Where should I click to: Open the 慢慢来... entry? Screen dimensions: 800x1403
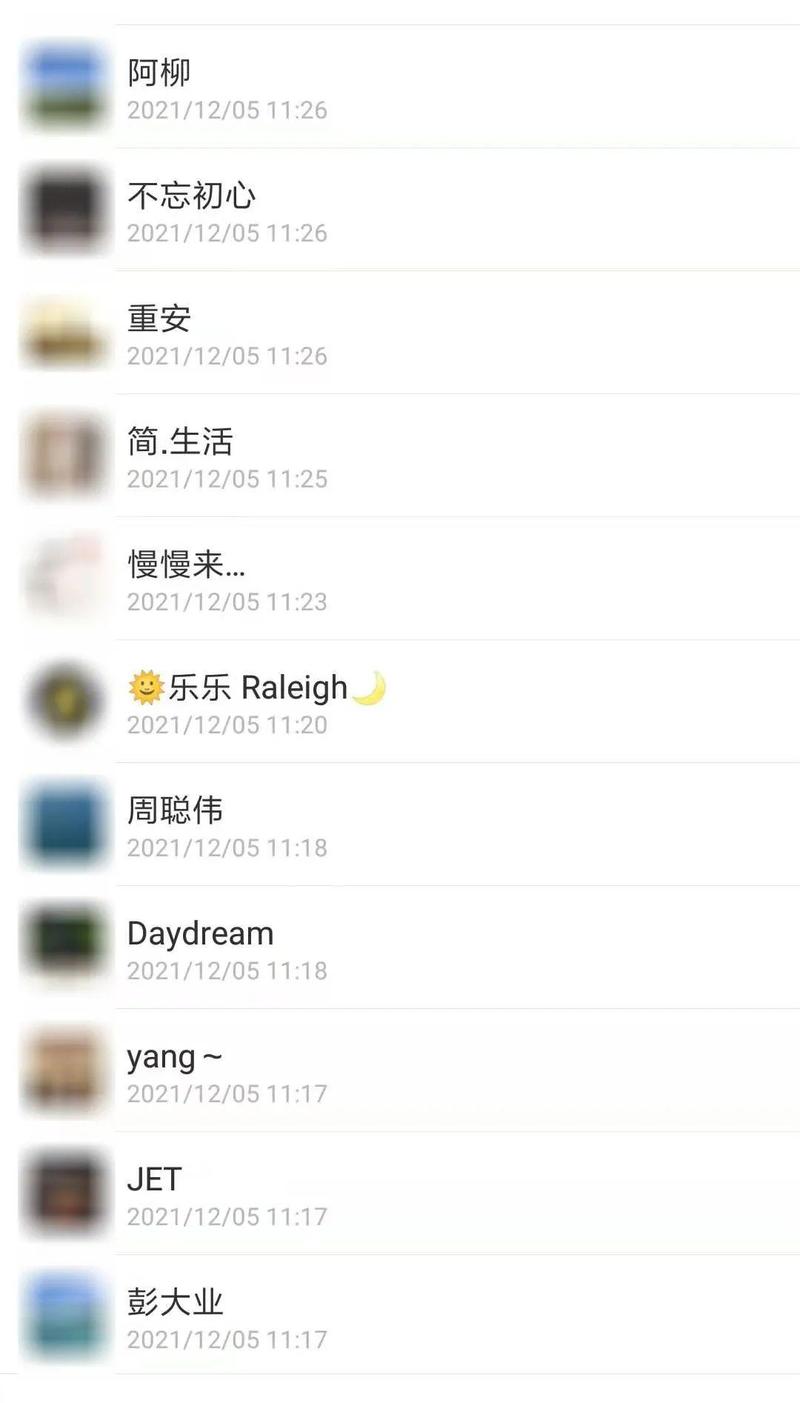coord(400,580)
